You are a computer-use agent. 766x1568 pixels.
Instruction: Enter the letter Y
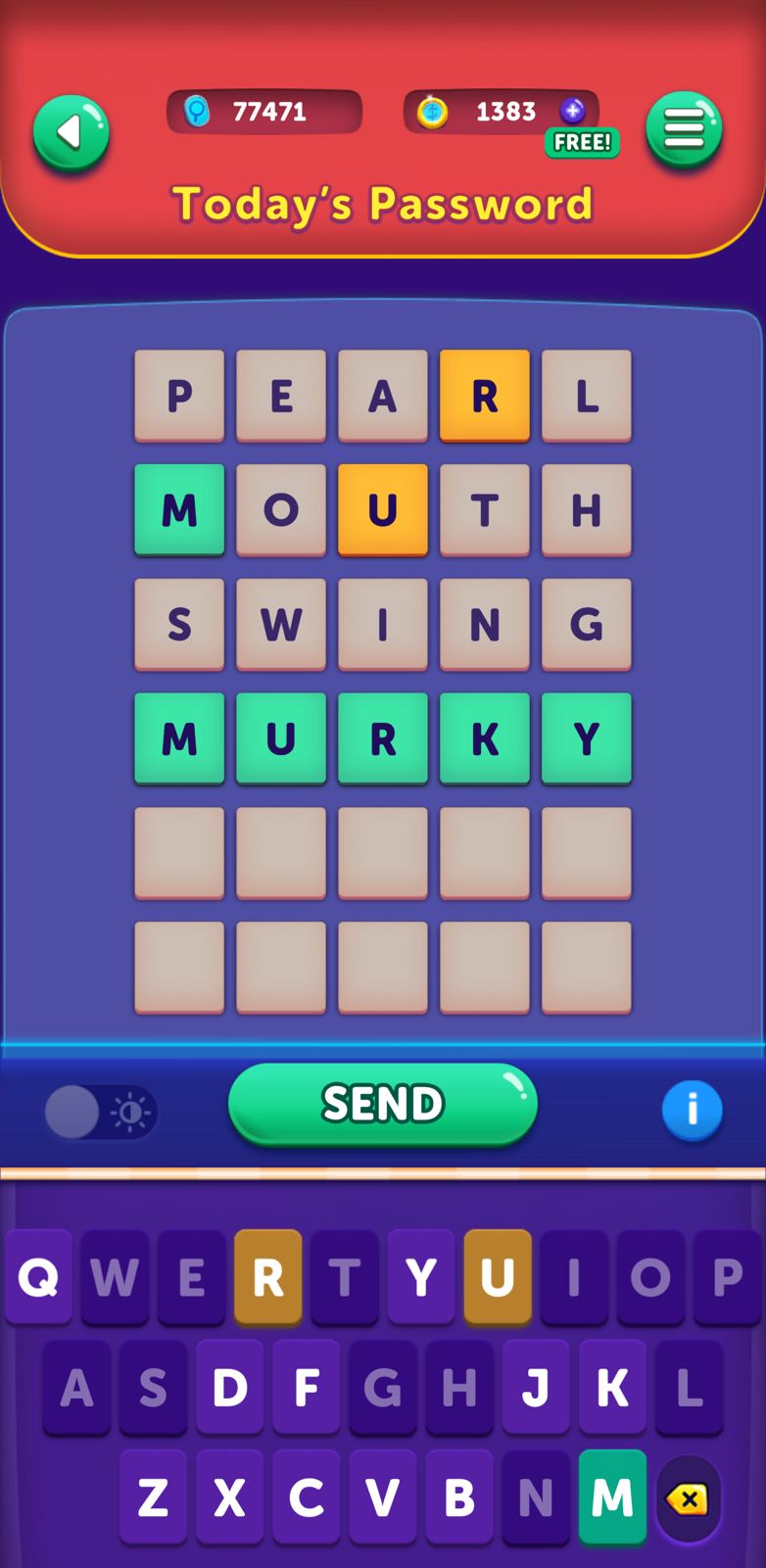point(421,1277)
